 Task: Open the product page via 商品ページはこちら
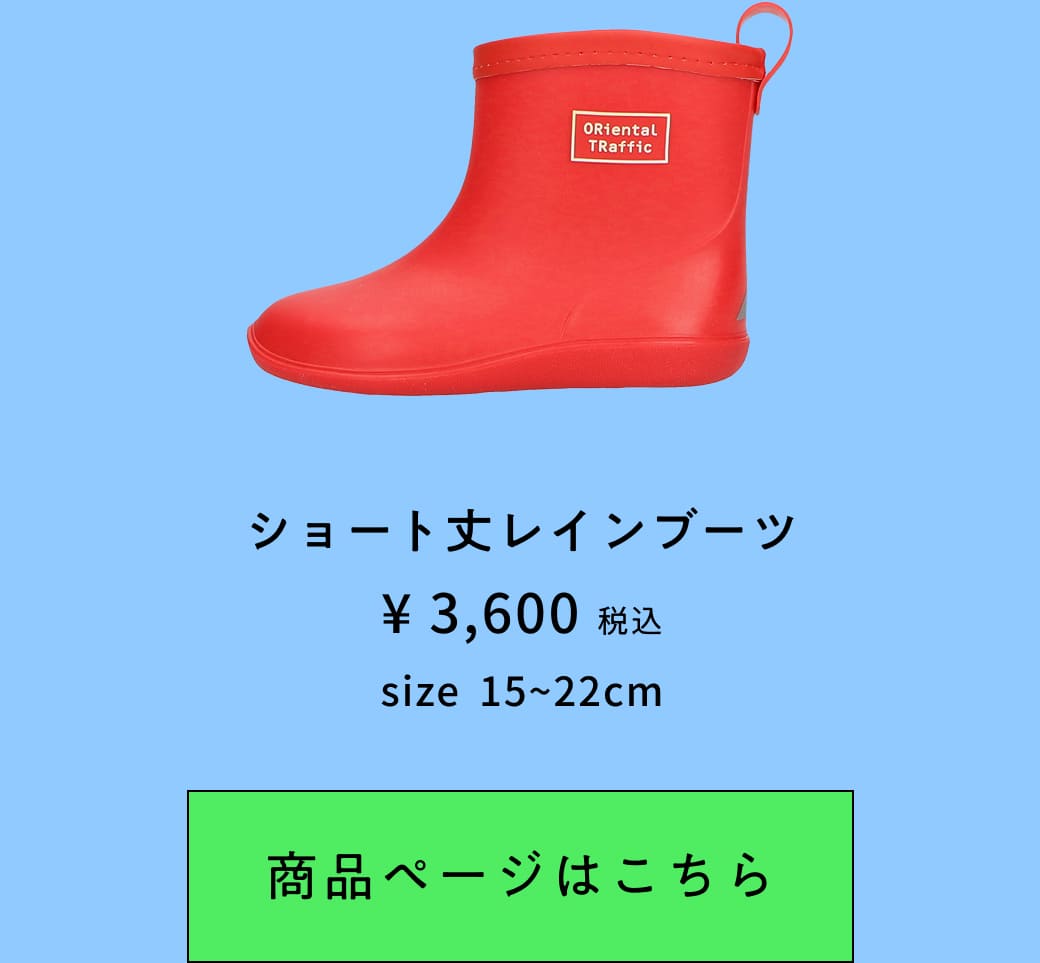point(520,875)
